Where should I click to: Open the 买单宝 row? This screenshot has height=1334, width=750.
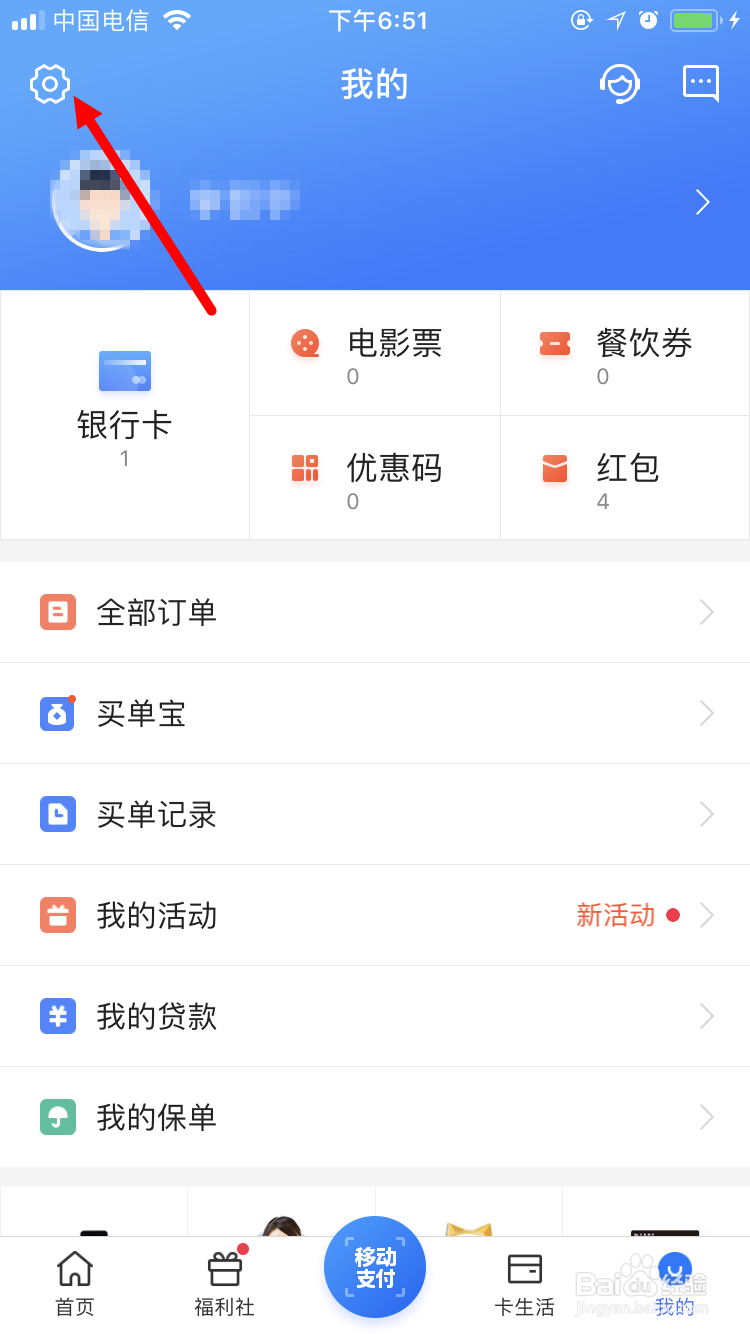(375, 713)
